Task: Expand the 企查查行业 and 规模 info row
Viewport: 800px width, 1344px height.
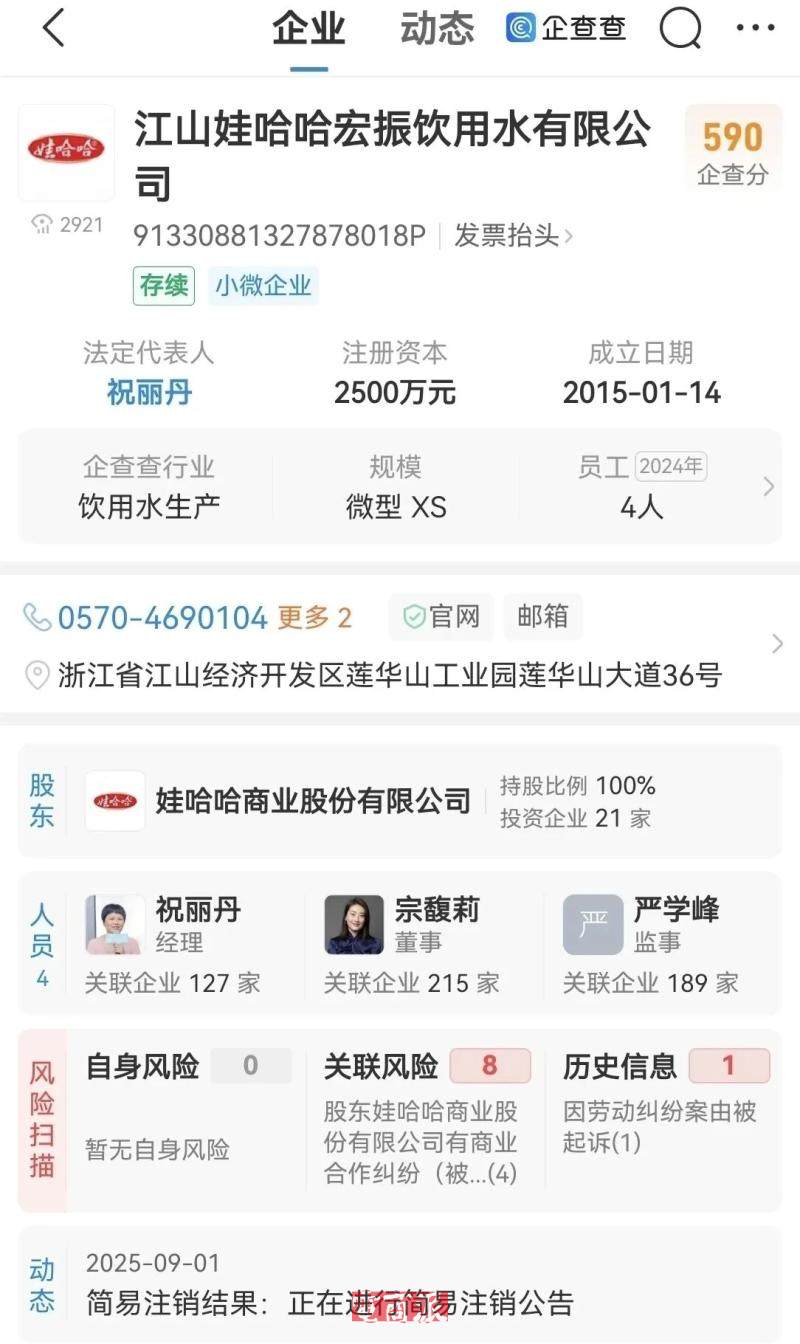Action: pyautogui.click(x=768, y=487)
